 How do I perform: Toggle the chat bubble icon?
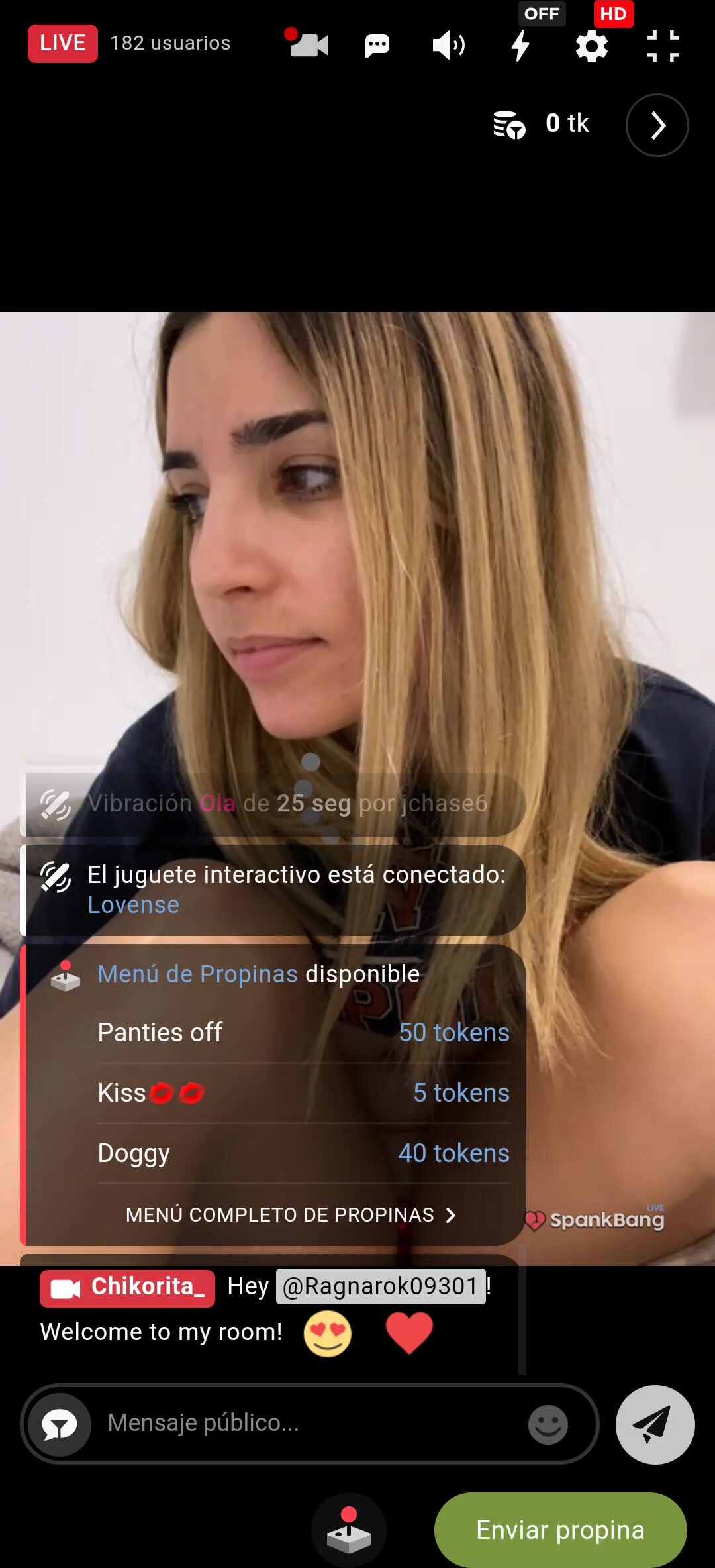coord(377,45)
